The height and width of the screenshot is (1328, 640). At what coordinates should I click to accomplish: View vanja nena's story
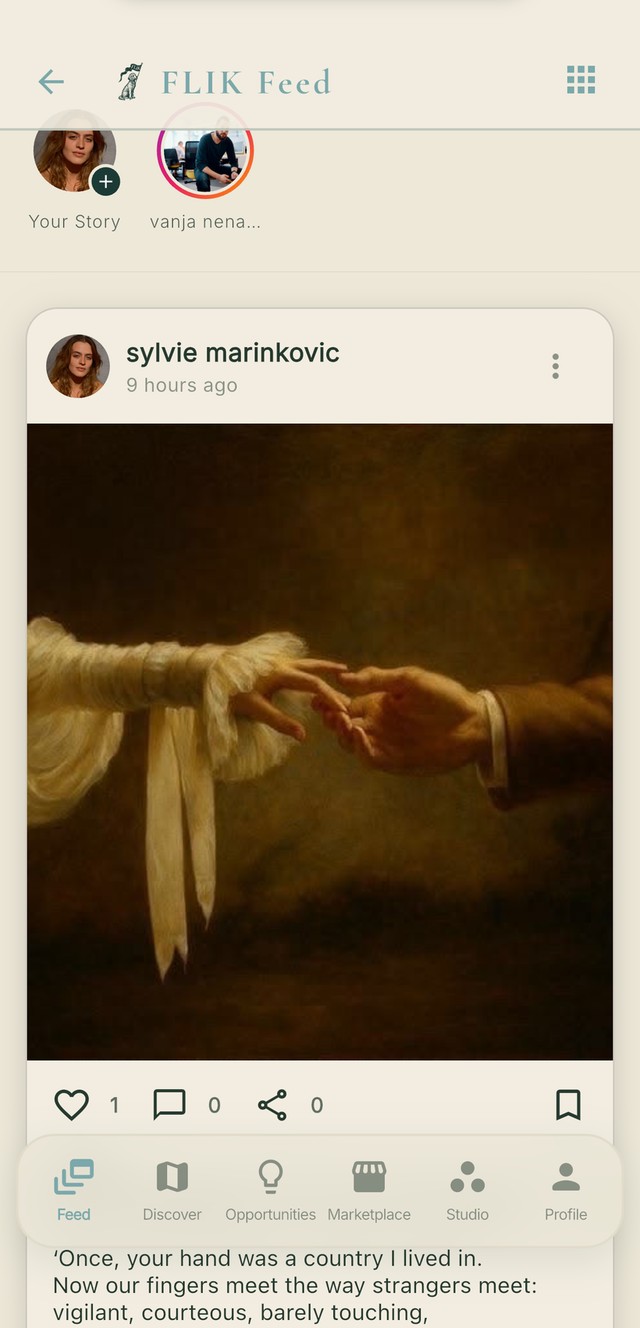click(x=205, y=151)
